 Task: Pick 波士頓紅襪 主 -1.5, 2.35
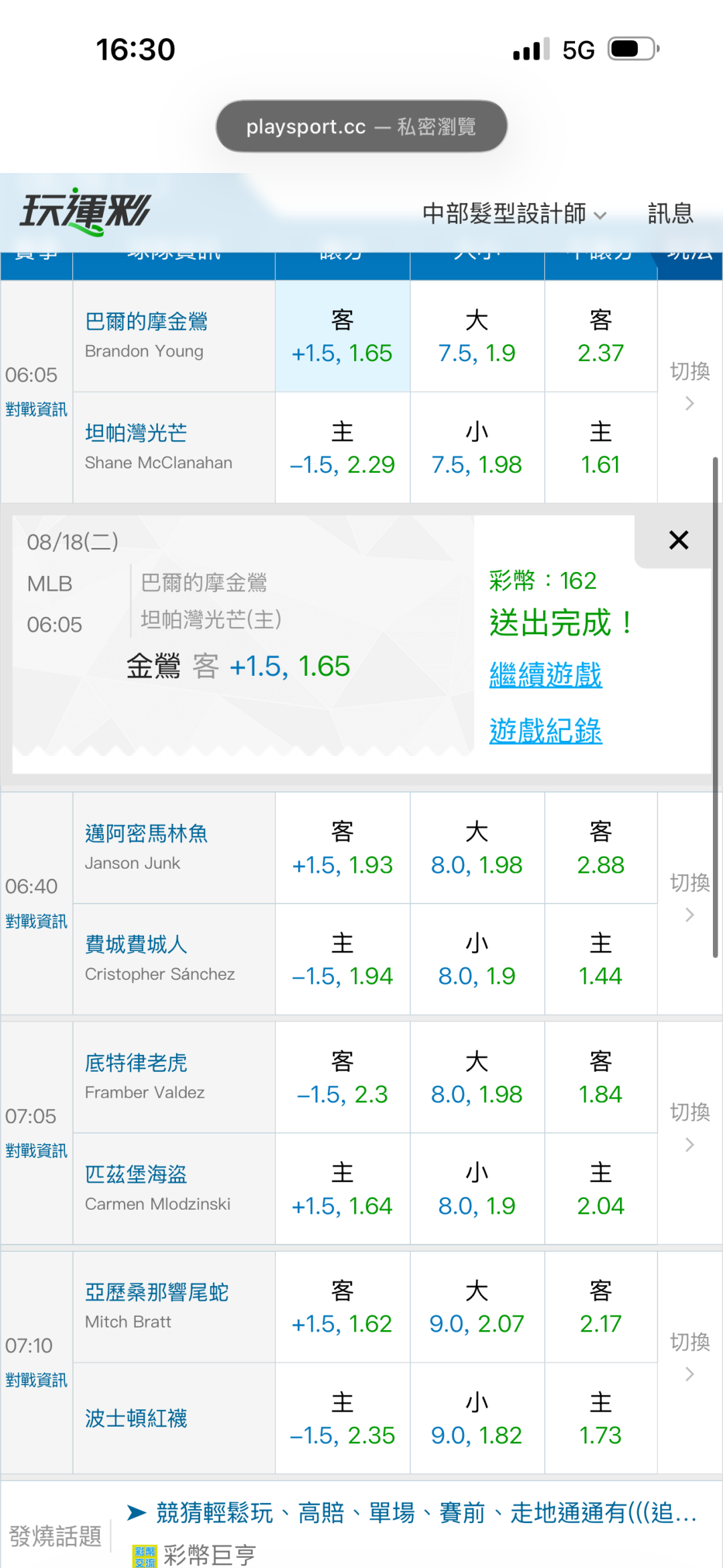click(x=342, y=1419)
